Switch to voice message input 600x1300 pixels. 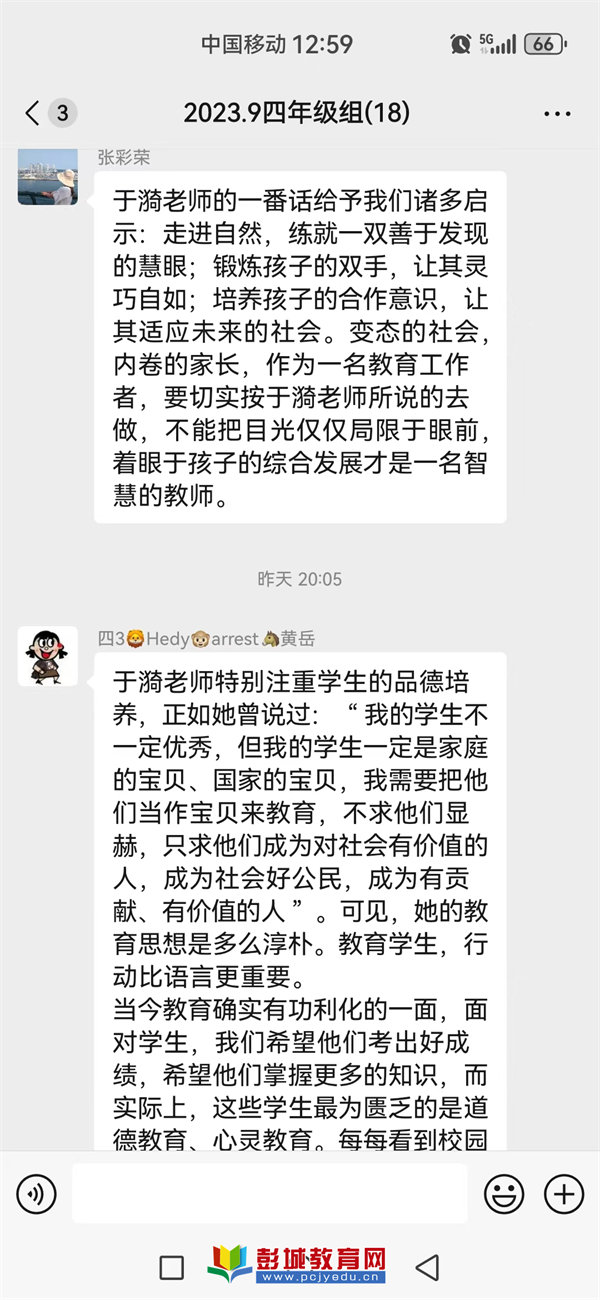tap(36, 1193)
